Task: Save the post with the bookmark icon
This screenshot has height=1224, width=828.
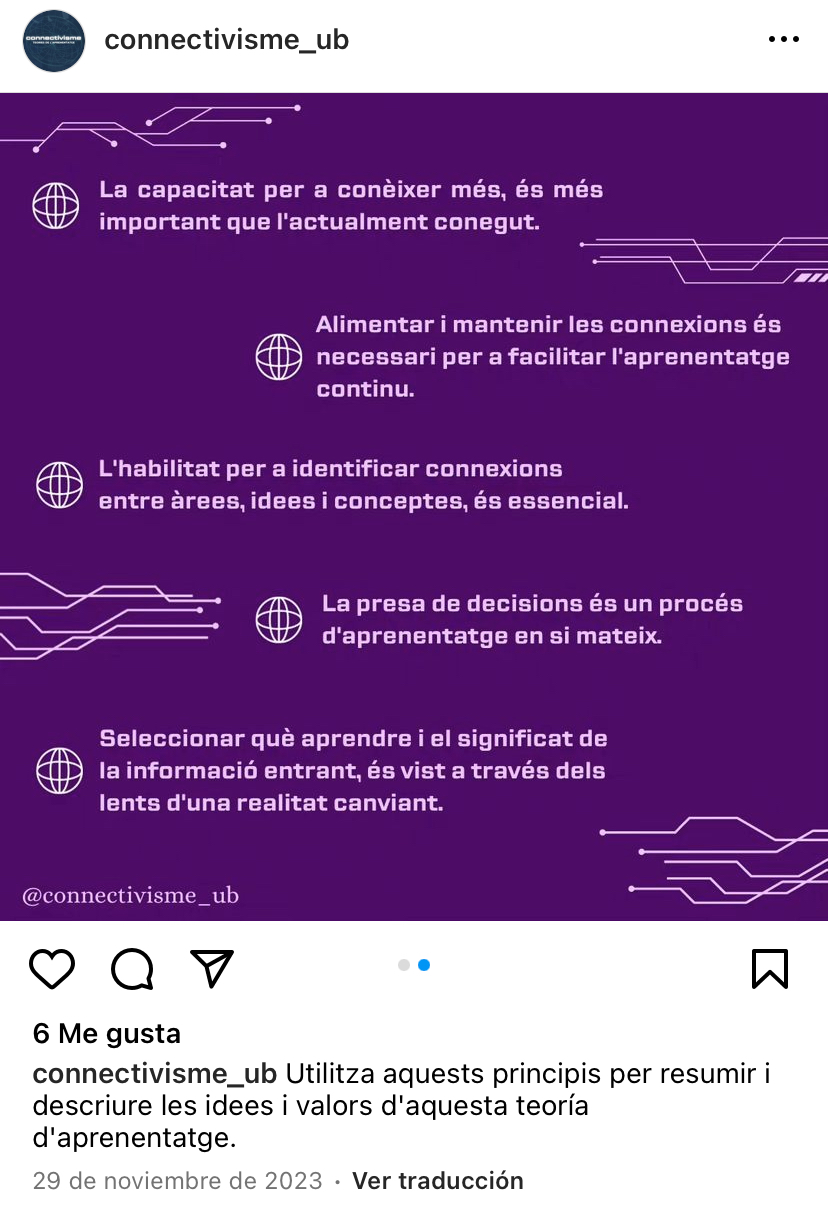Action: [x=769, y=969]
